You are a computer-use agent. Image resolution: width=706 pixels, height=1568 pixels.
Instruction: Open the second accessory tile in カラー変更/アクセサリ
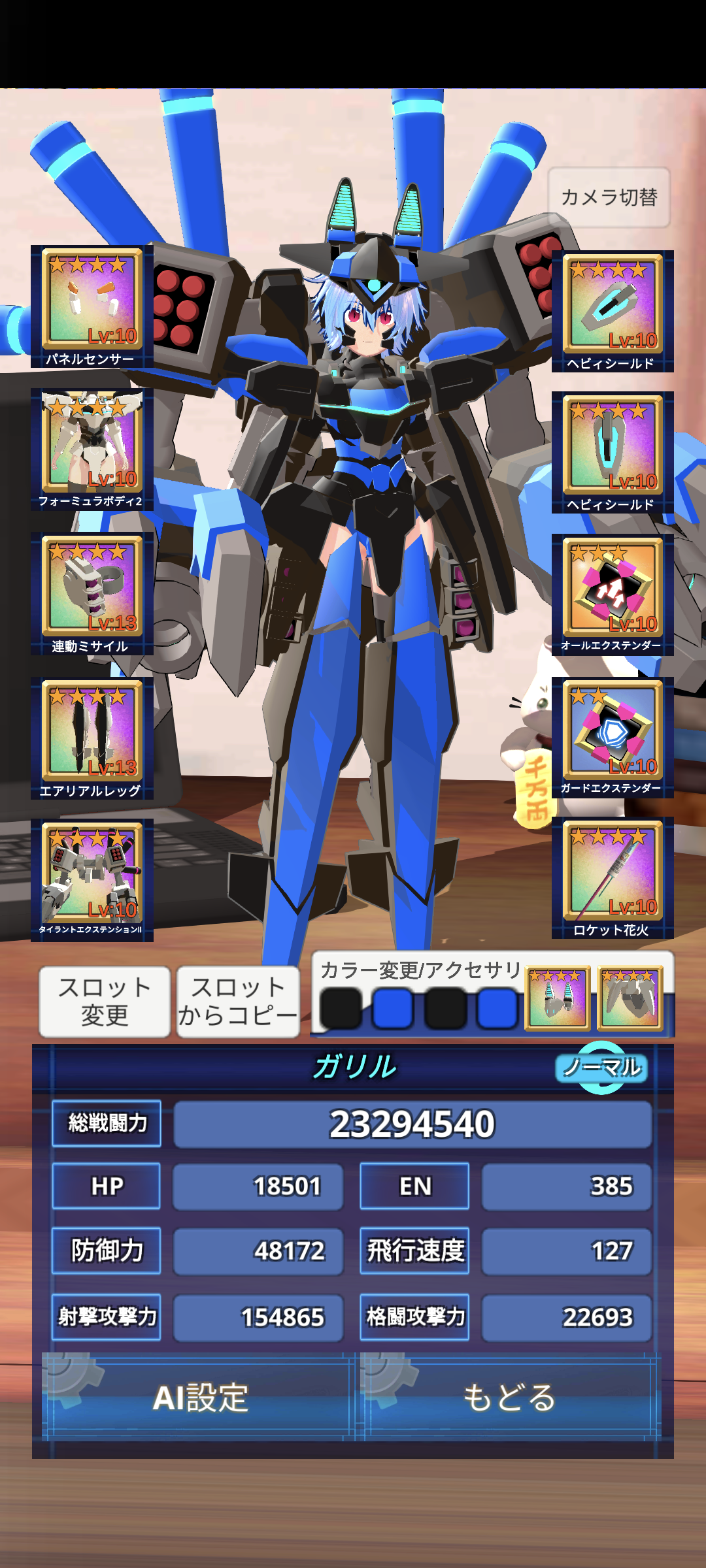click(x=630, y=998)
